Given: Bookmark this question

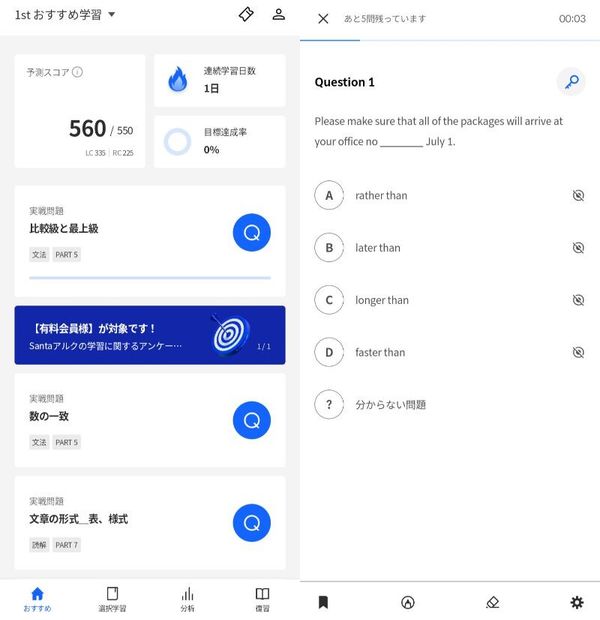Looking at the screenshot, I should click(323, 602).
